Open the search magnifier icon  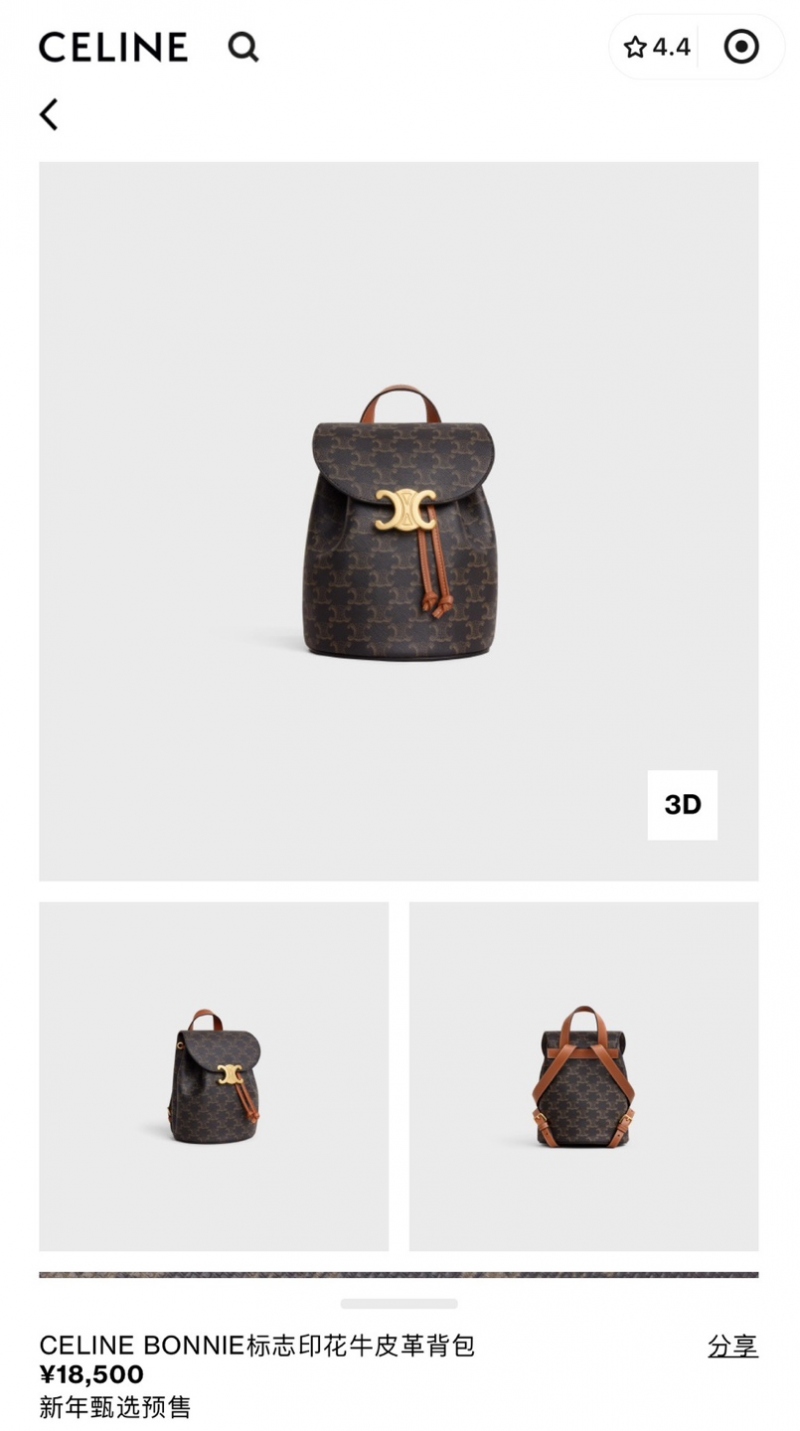click(x=243, y=47)
